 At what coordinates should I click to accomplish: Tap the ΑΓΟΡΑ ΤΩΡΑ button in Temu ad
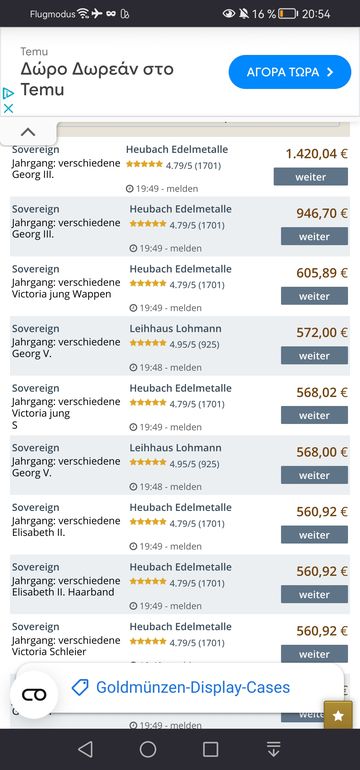click(x=290, y=72)
